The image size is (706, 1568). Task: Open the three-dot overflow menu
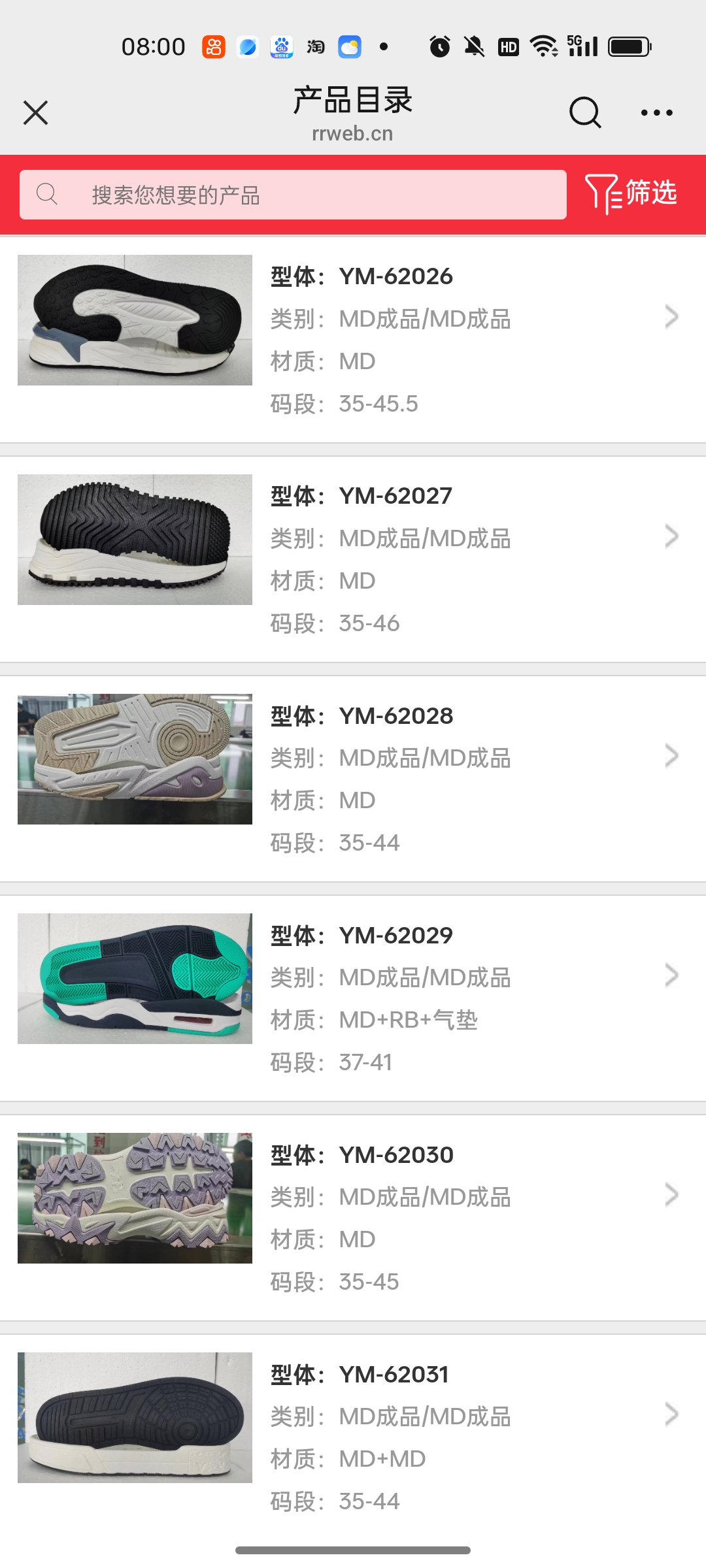coord(656,112)
